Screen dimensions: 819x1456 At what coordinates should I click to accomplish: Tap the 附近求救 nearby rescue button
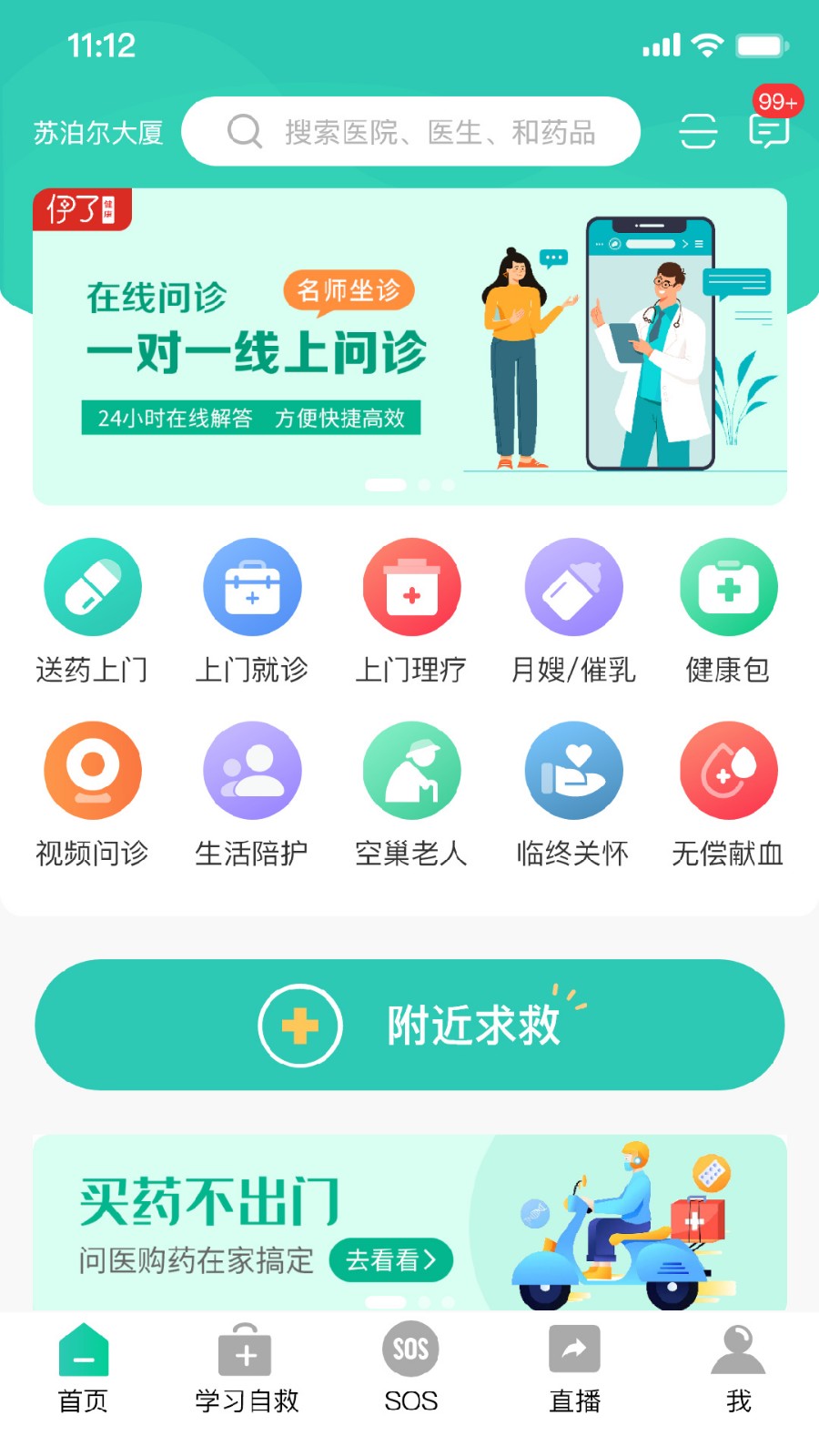tap(409, 1024)
